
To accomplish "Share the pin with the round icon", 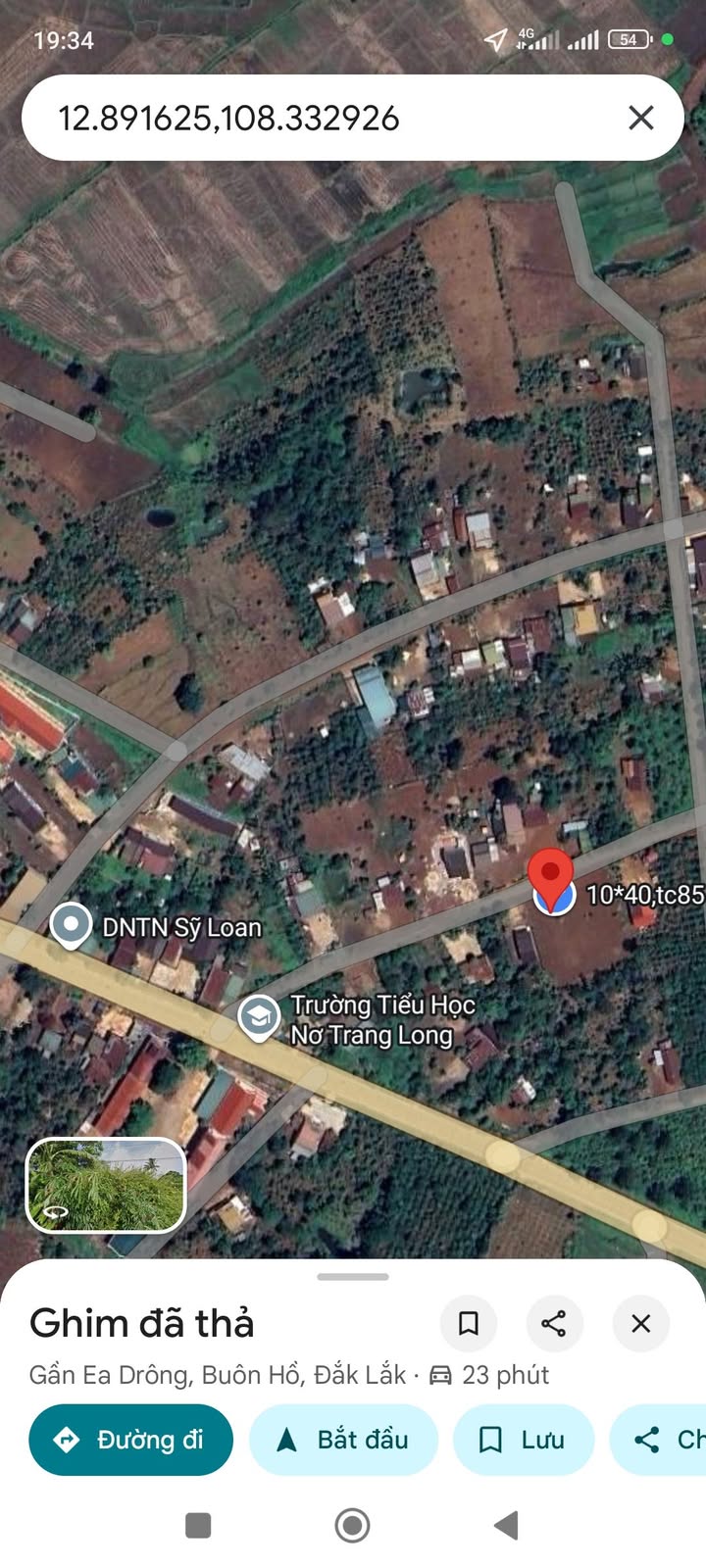I will point(554,1324).
